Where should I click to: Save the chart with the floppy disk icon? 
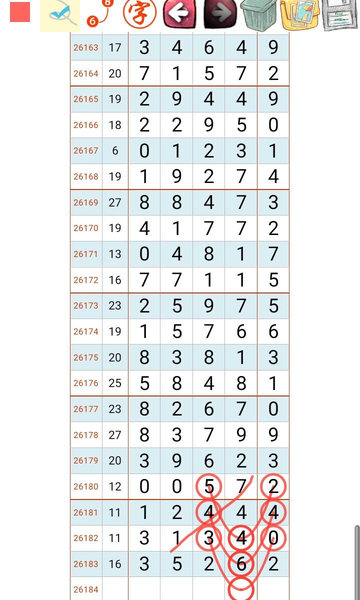340,15
